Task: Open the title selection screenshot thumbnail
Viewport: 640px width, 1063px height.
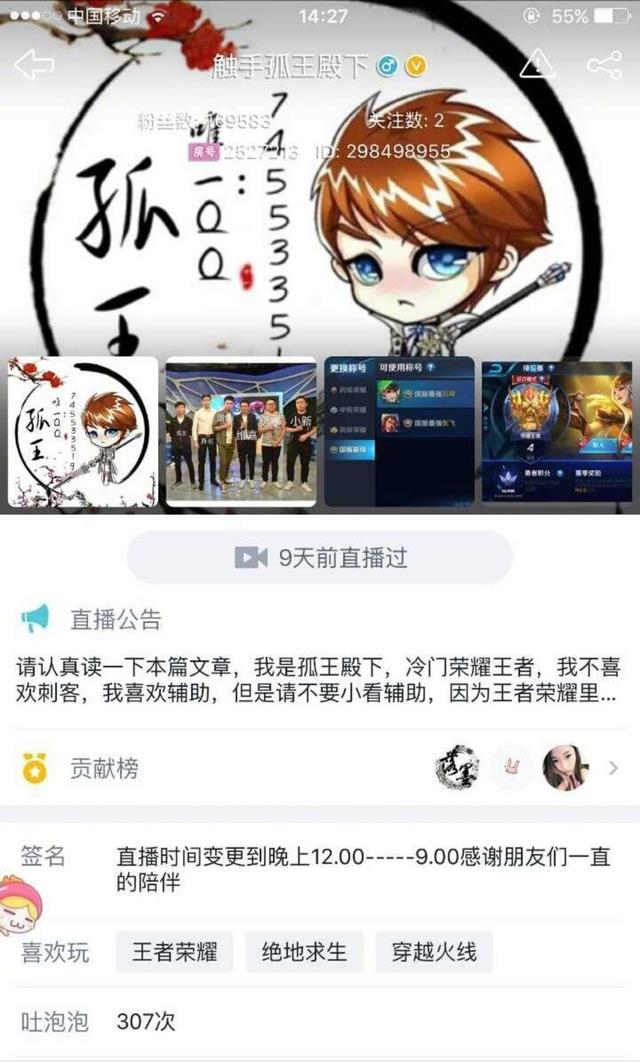Action: [399, 432]
